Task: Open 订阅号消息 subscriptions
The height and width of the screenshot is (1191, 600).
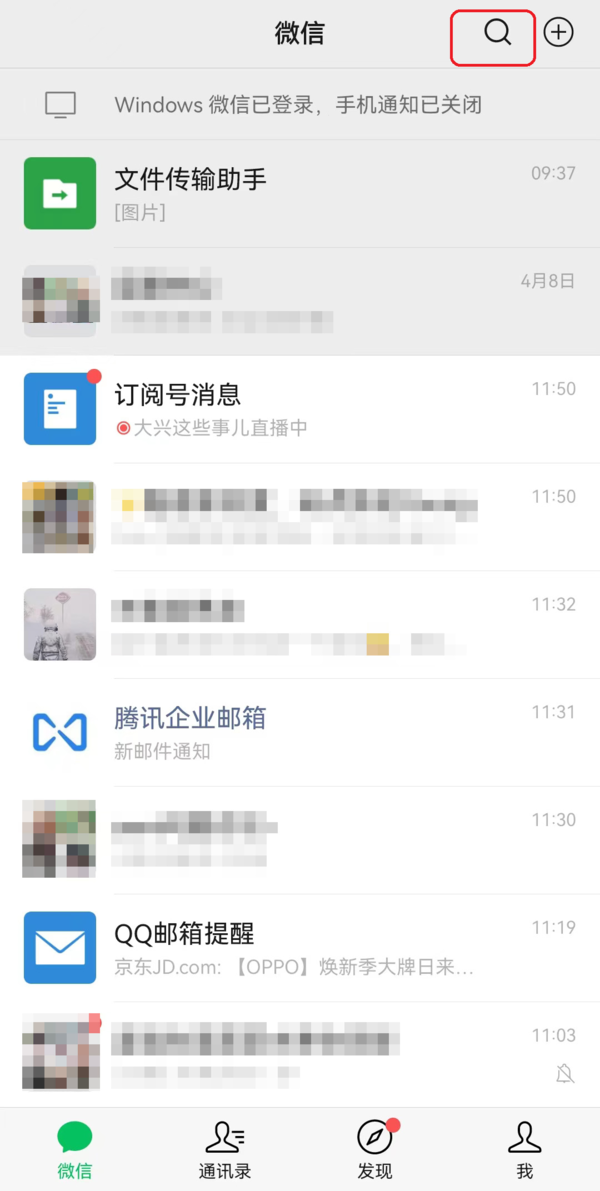Action: 300,409
